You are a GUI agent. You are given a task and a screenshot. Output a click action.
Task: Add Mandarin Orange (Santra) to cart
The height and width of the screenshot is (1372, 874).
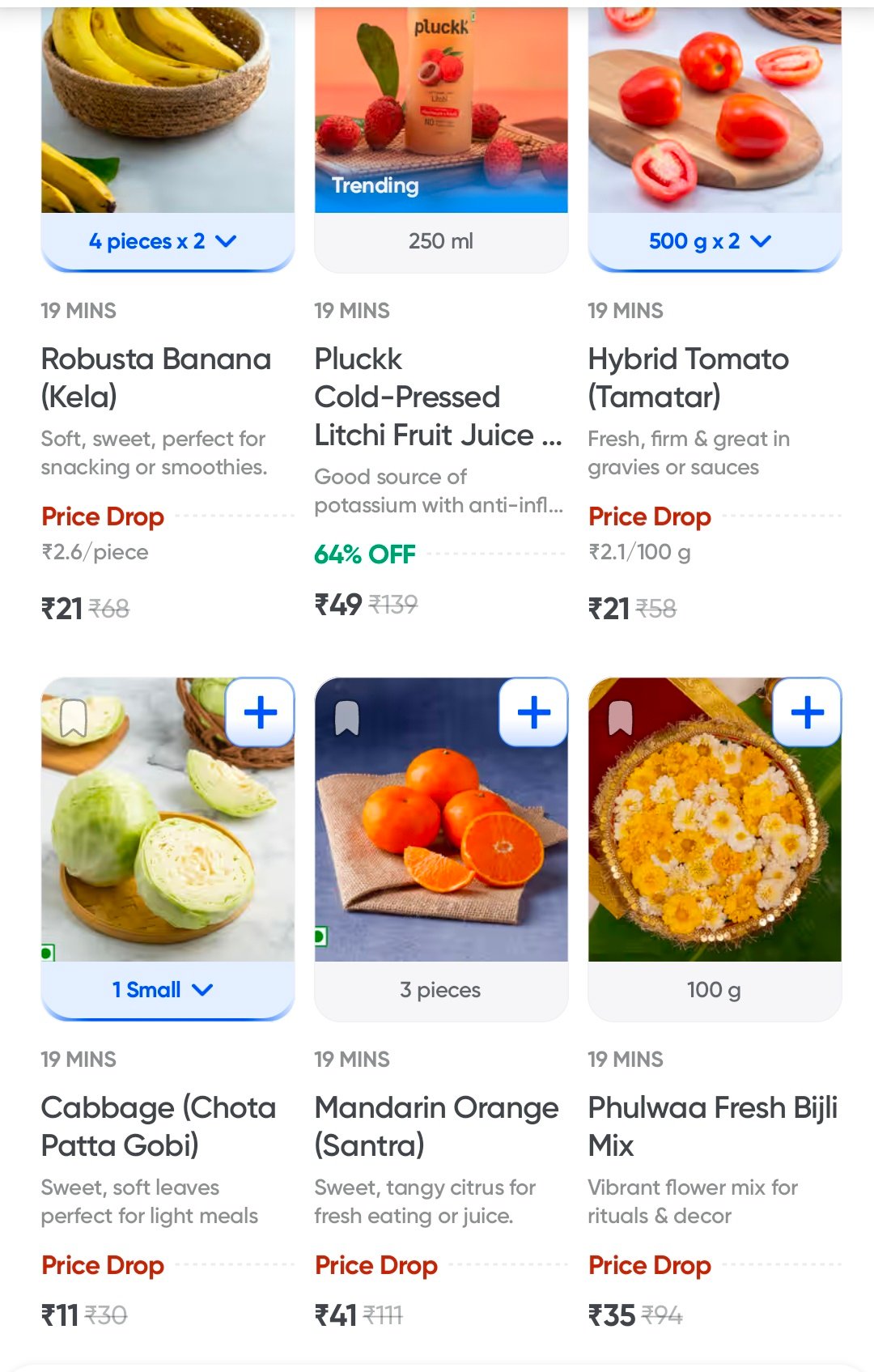pyautogui.click(x=533, y=712)
